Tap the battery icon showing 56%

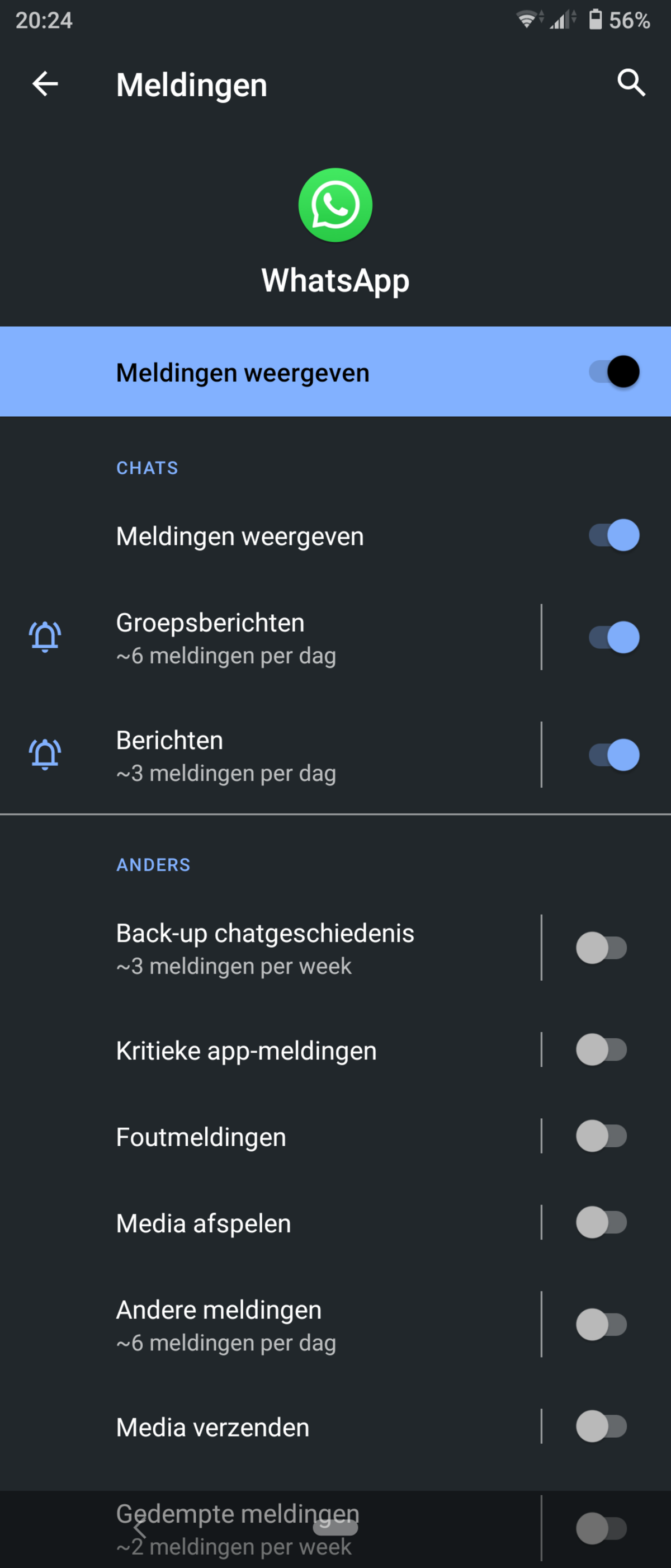[593, 19]
